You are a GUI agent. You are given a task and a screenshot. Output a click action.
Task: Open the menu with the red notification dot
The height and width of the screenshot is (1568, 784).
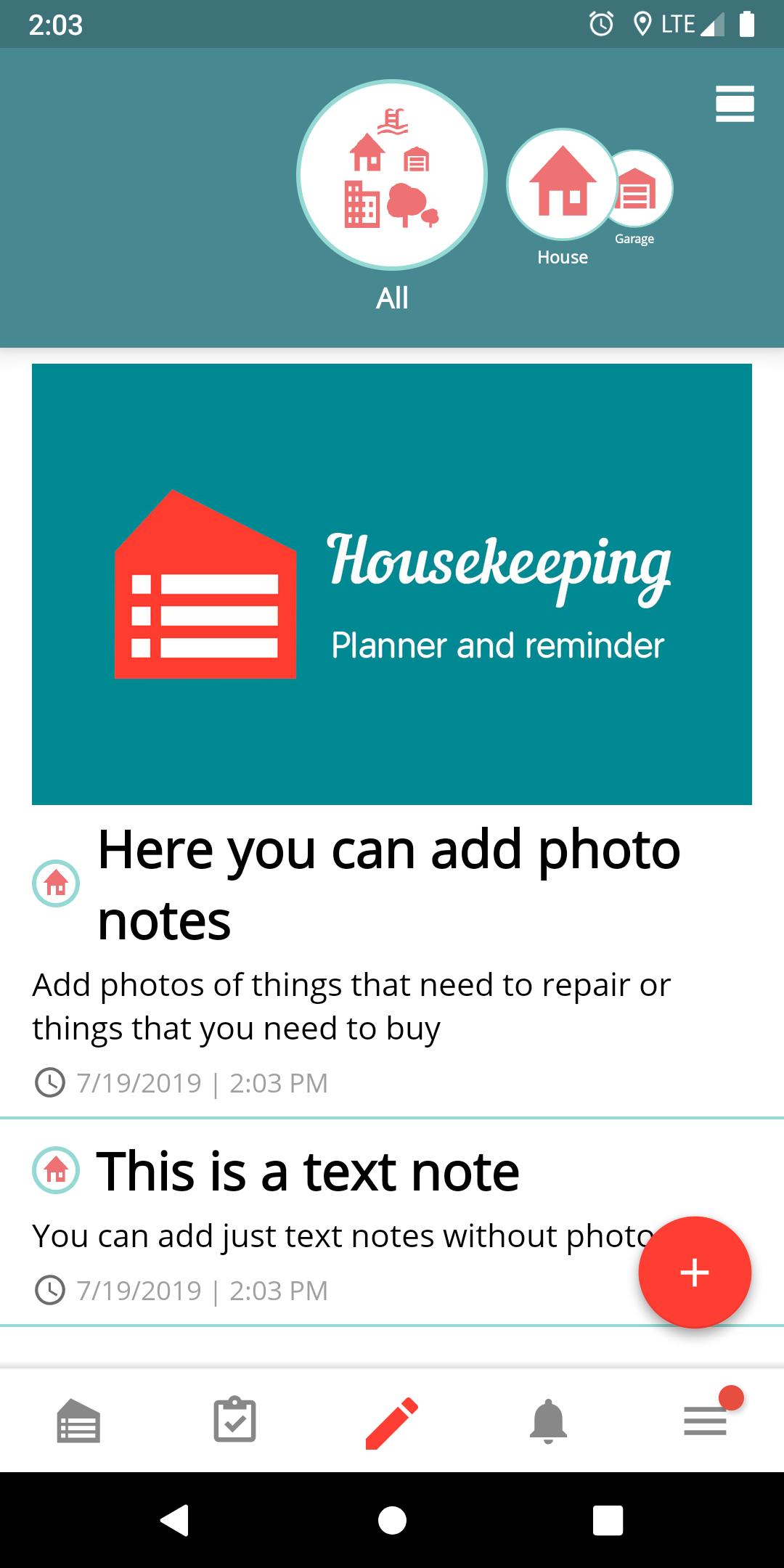(x=705, y=1421)
